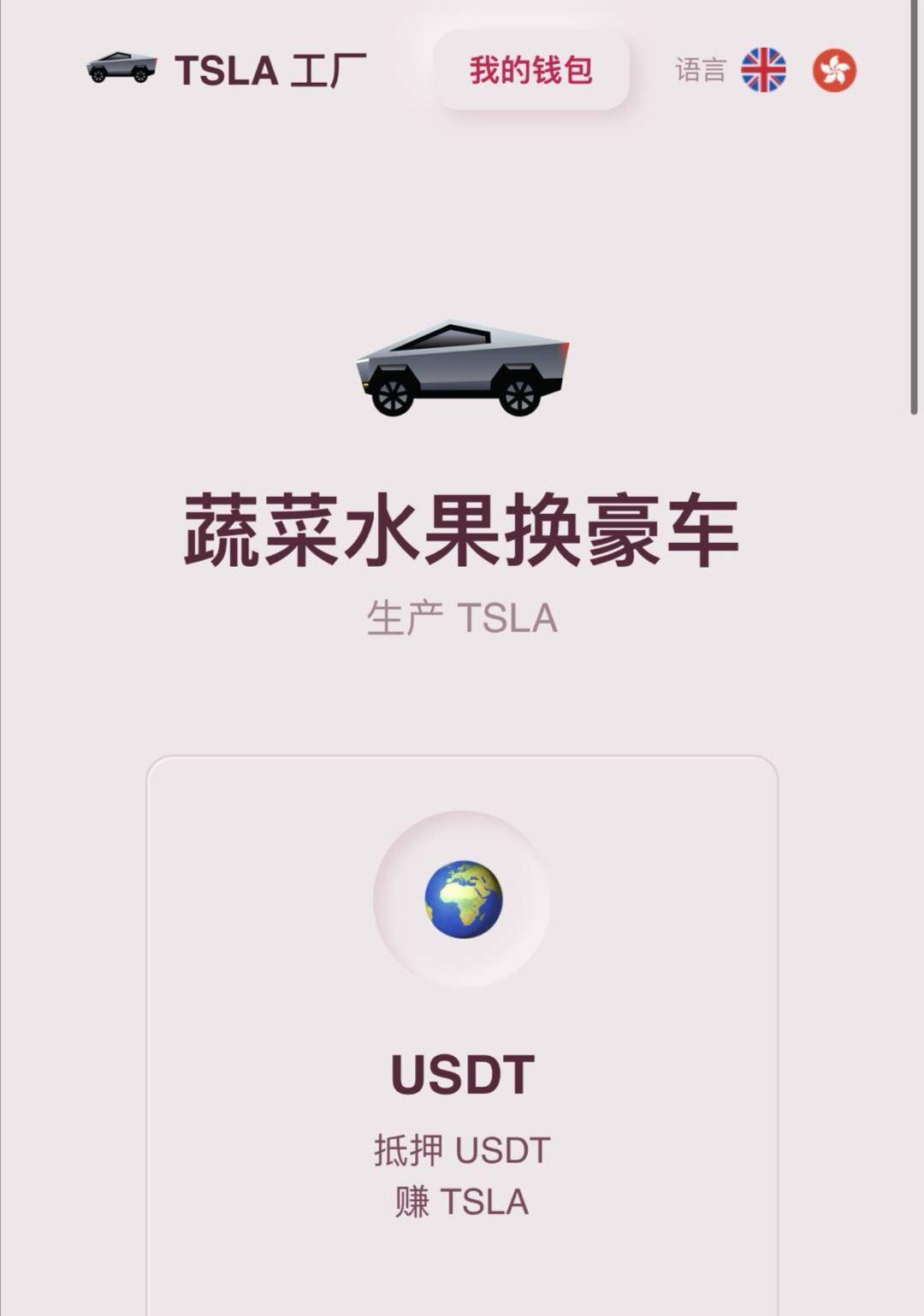Switch language to English via the British flag

pos(766,72)
